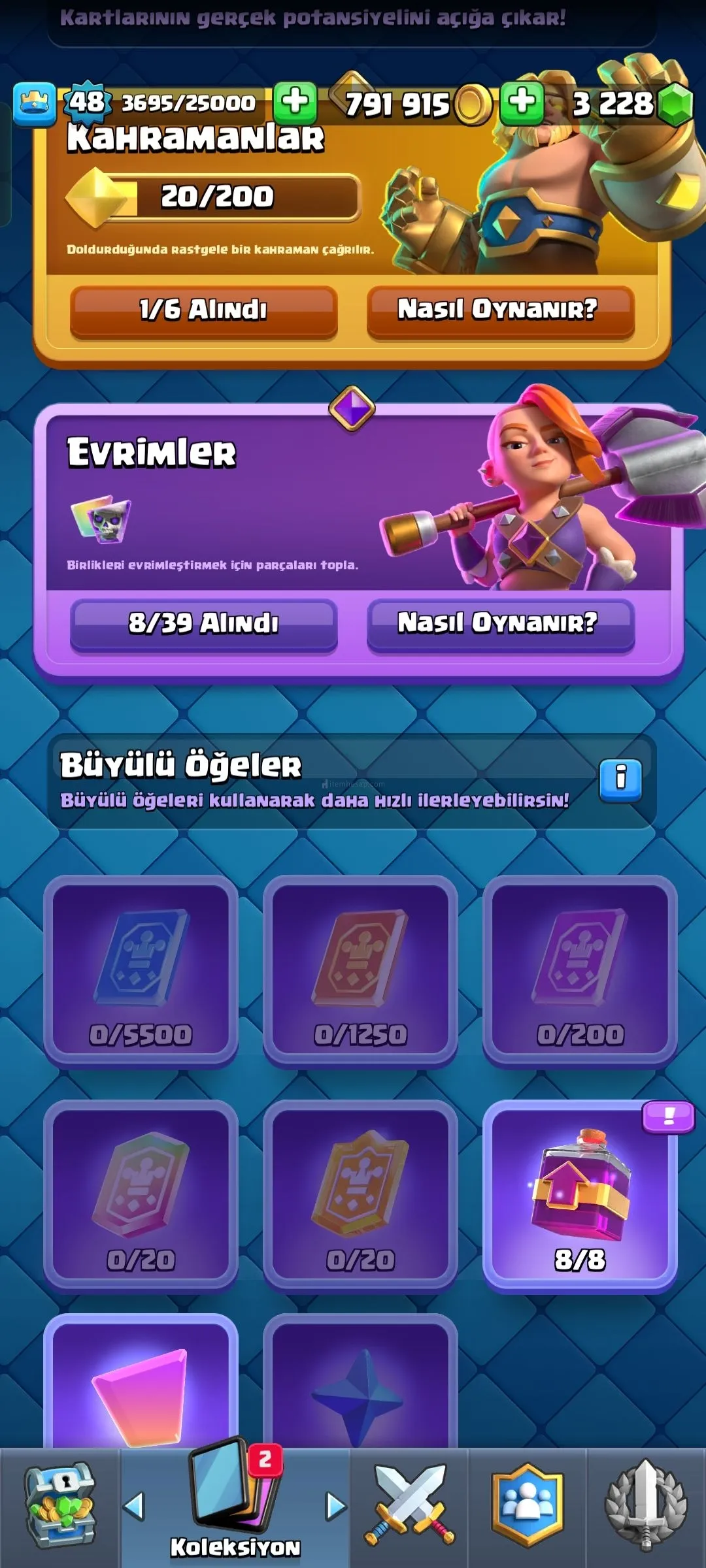Select the blue book item 0/5500

pyautogui.click(x=141, y=970)
